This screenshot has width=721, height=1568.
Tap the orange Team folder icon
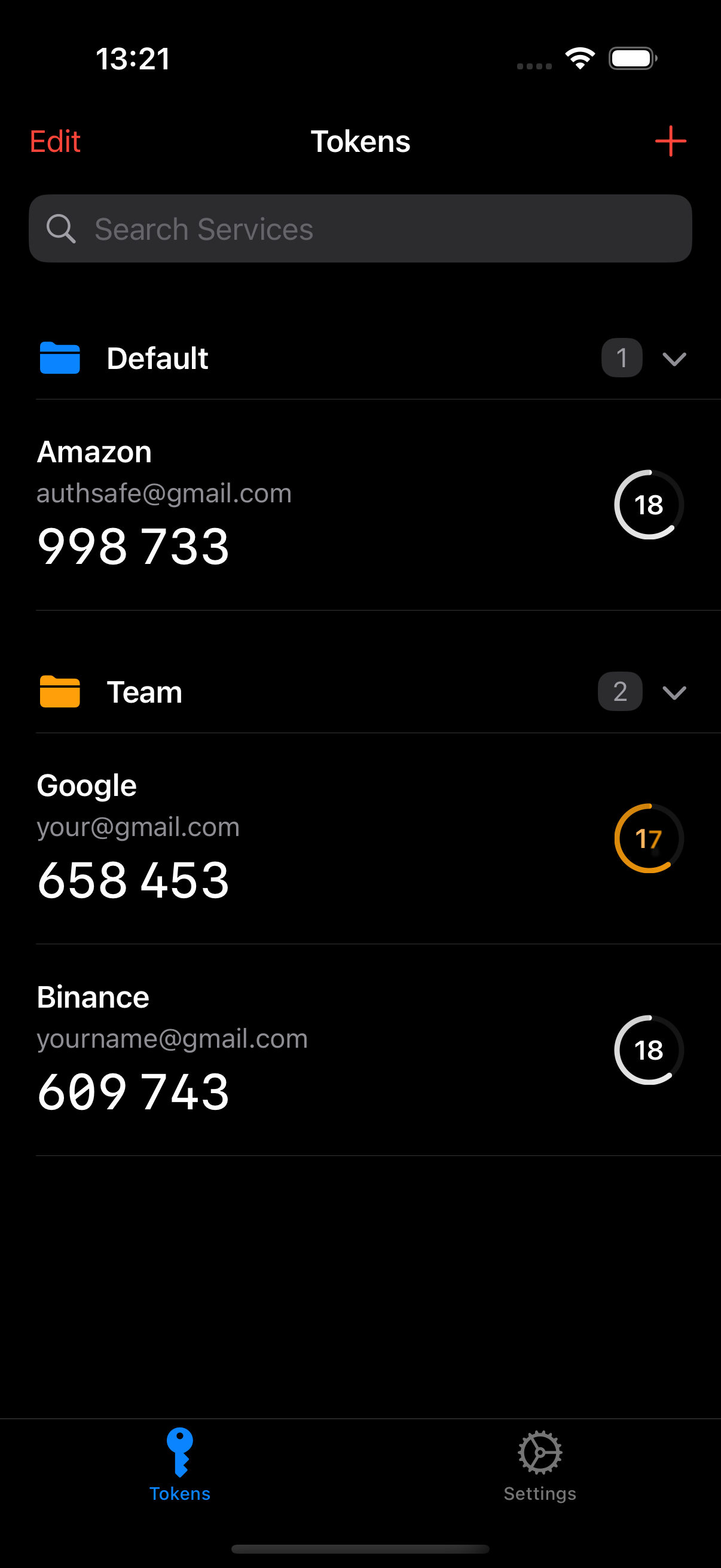coord(60,691)
